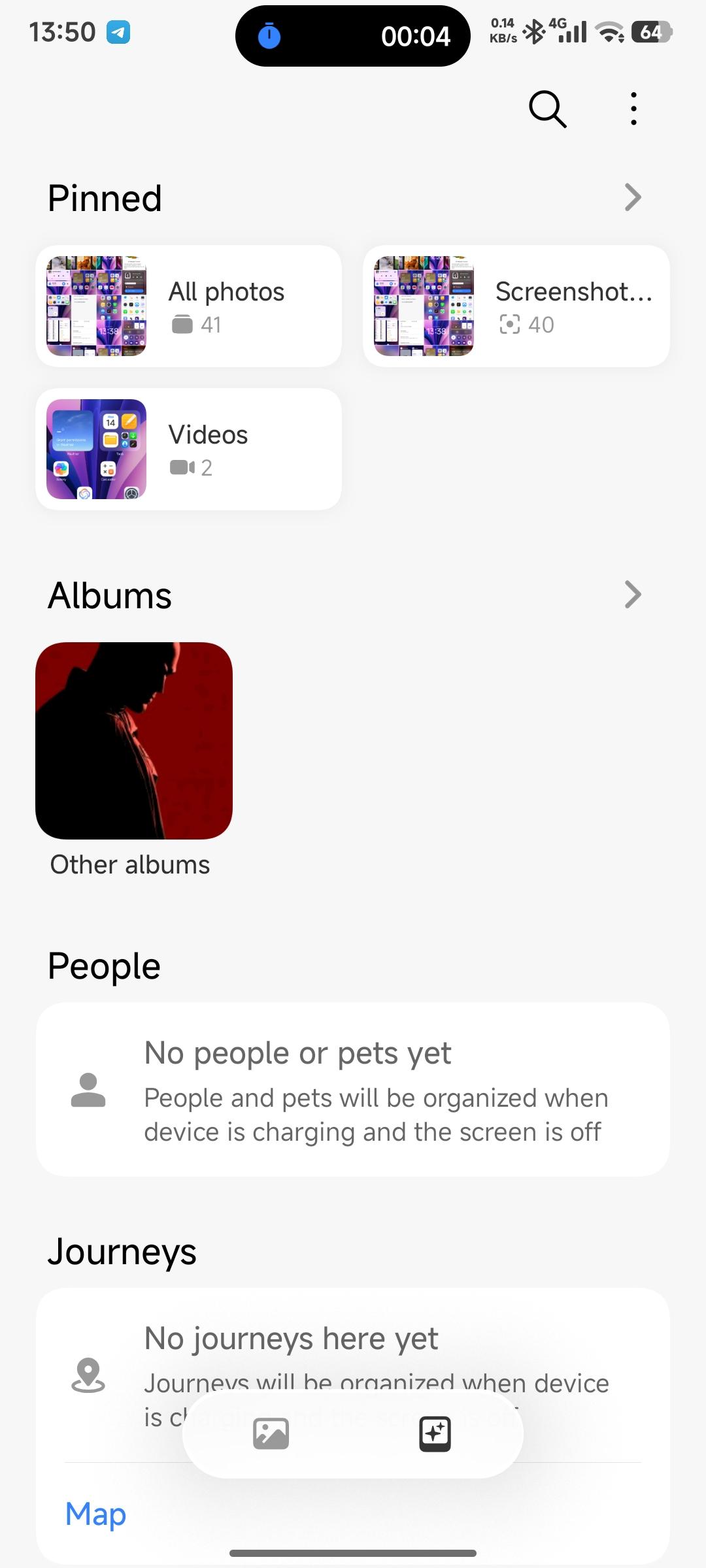
Task: Open the Other albums tile
Action: 134,741
